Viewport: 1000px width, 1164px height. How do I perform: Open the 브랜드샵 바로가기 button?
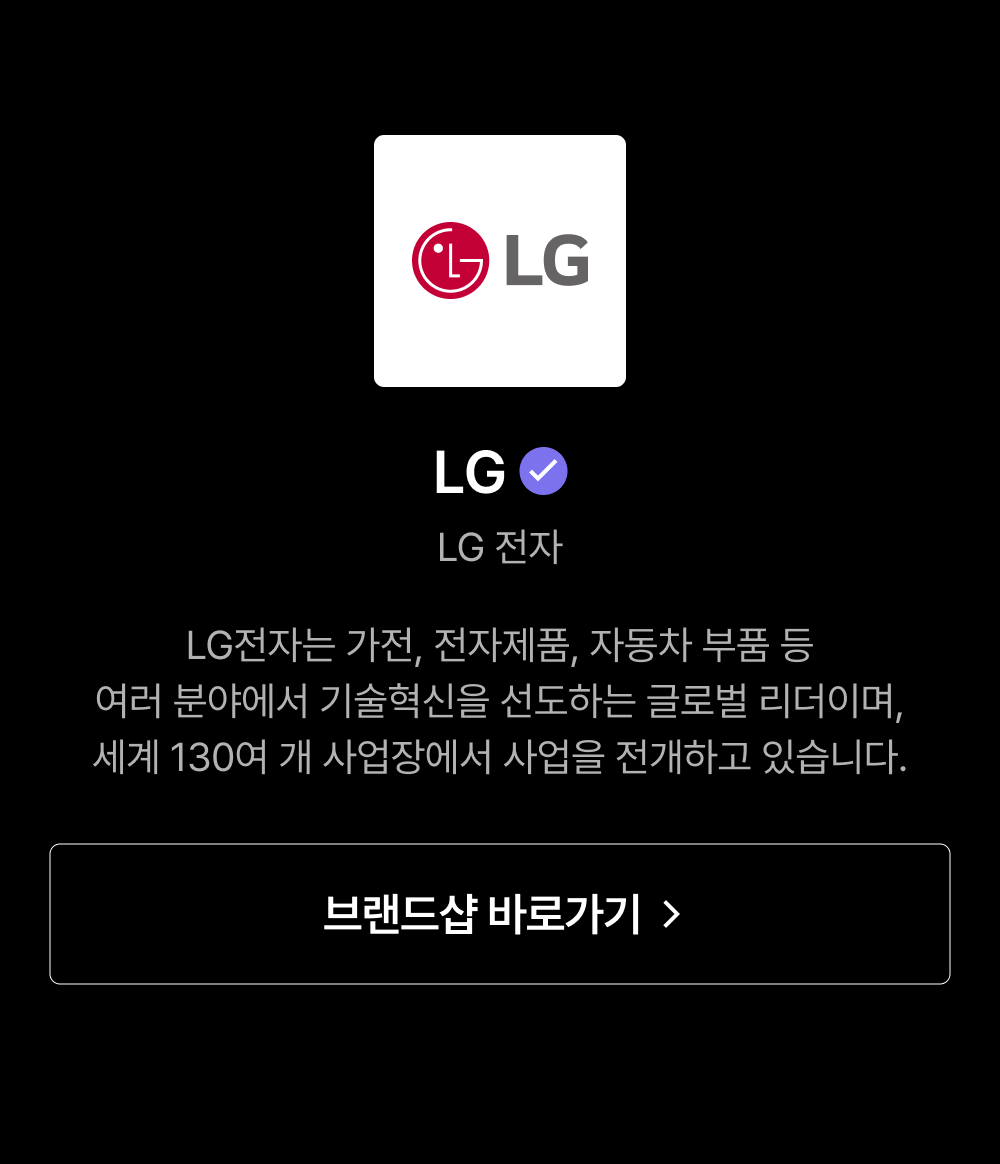point(500,914)
